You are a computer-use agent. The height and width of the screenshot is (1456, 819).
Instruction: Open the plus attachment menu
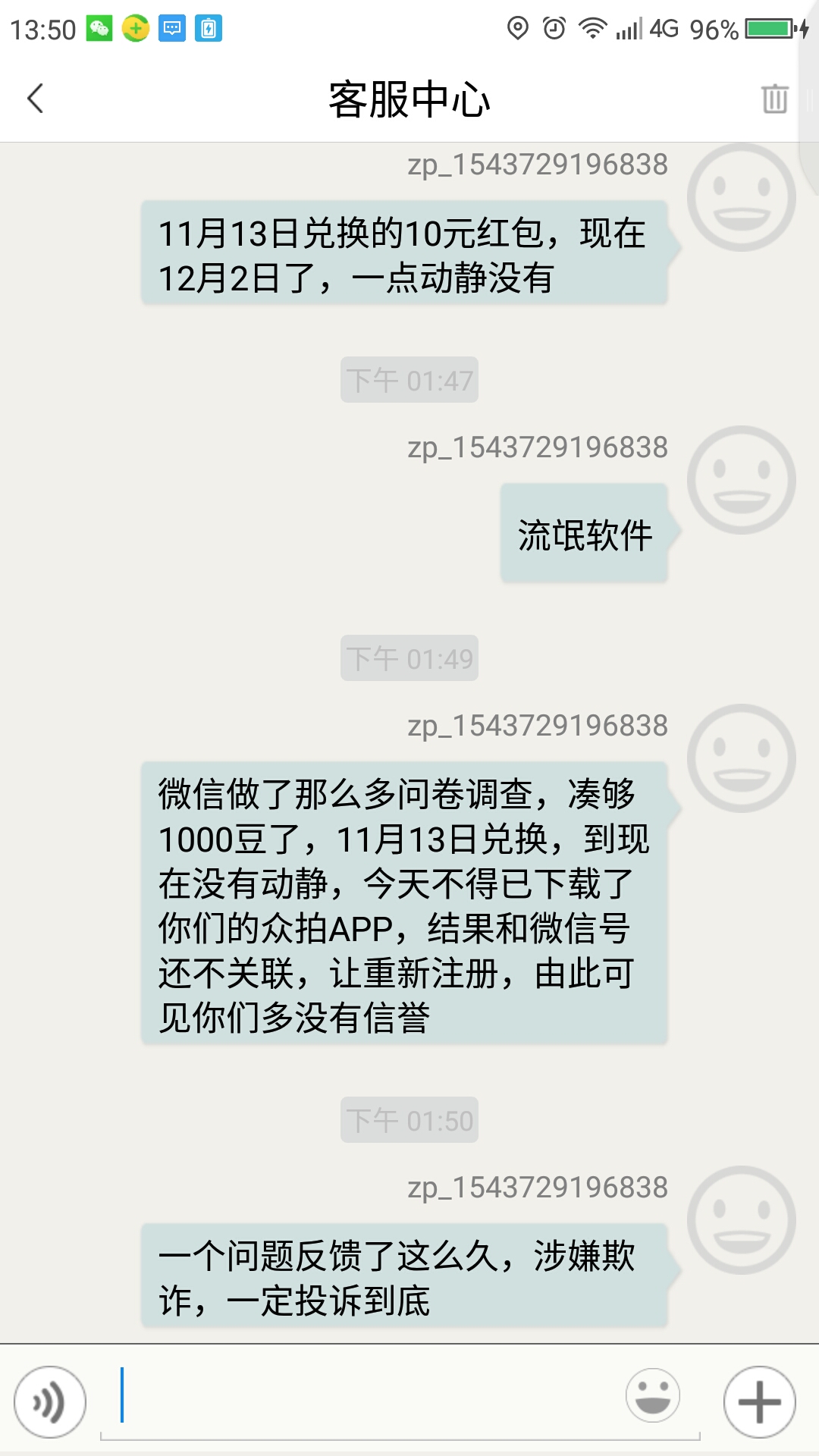pyautogui.click(x=759, y=1402)
